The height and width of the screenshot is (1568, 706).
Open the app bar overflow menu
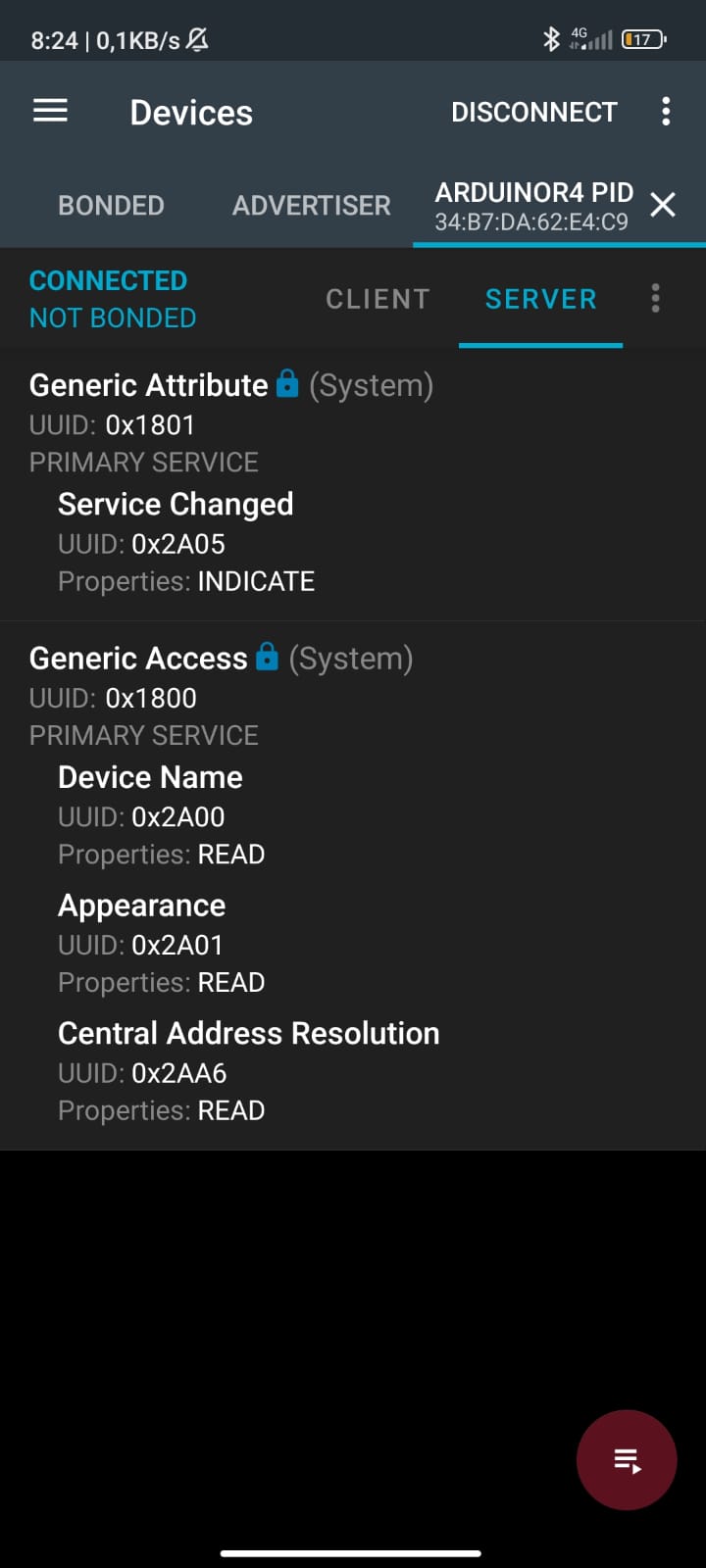coord(666,112)
